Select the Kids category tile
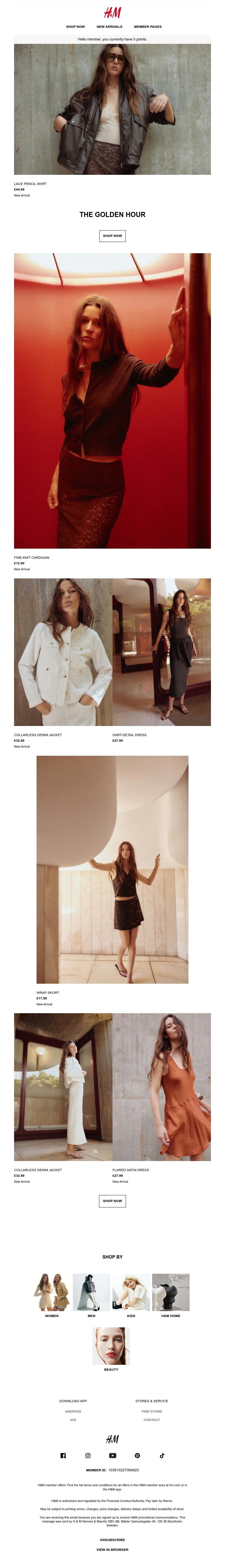The width and height of the screenshot is (225, 1568). [x=131, y=1292]
